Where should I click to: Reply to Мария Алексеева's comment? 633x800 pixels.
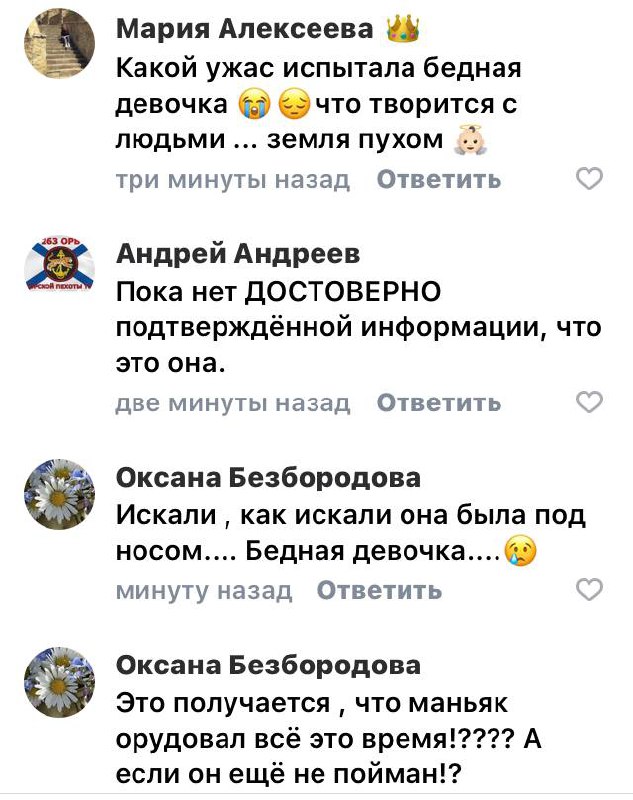[439, 180]
